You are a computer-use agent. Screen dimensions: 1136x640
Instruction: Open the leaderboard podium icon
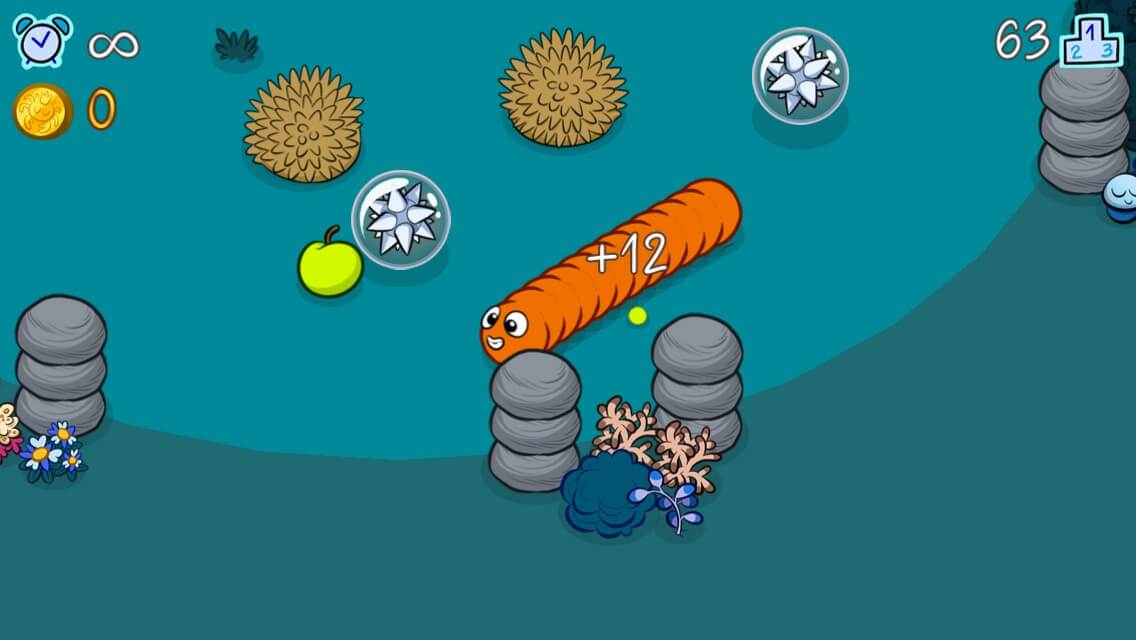pyautogui.click(x=1091, y=40)
